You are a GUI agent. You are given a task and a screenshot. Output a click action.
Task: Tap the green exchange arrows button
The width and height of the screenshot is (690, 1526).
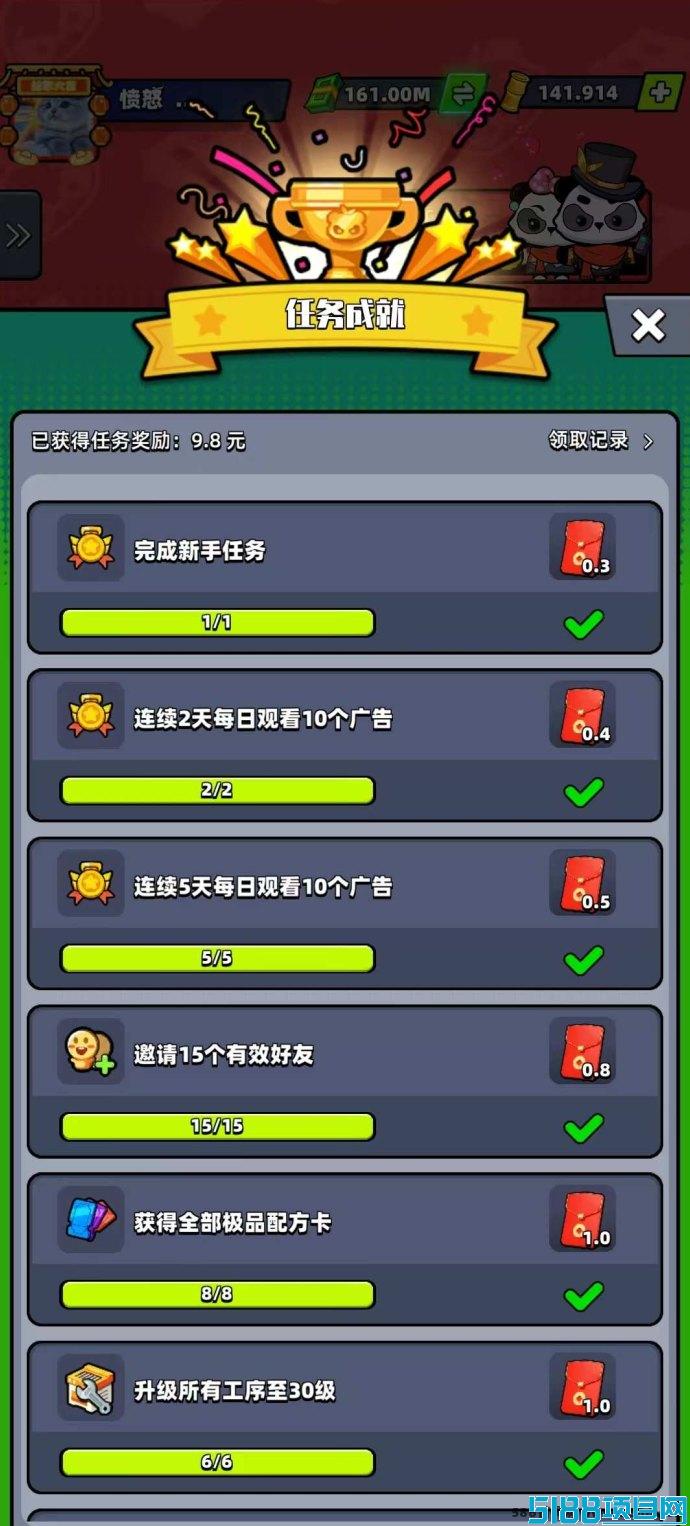pyautogui.click(x=462, y=94)
